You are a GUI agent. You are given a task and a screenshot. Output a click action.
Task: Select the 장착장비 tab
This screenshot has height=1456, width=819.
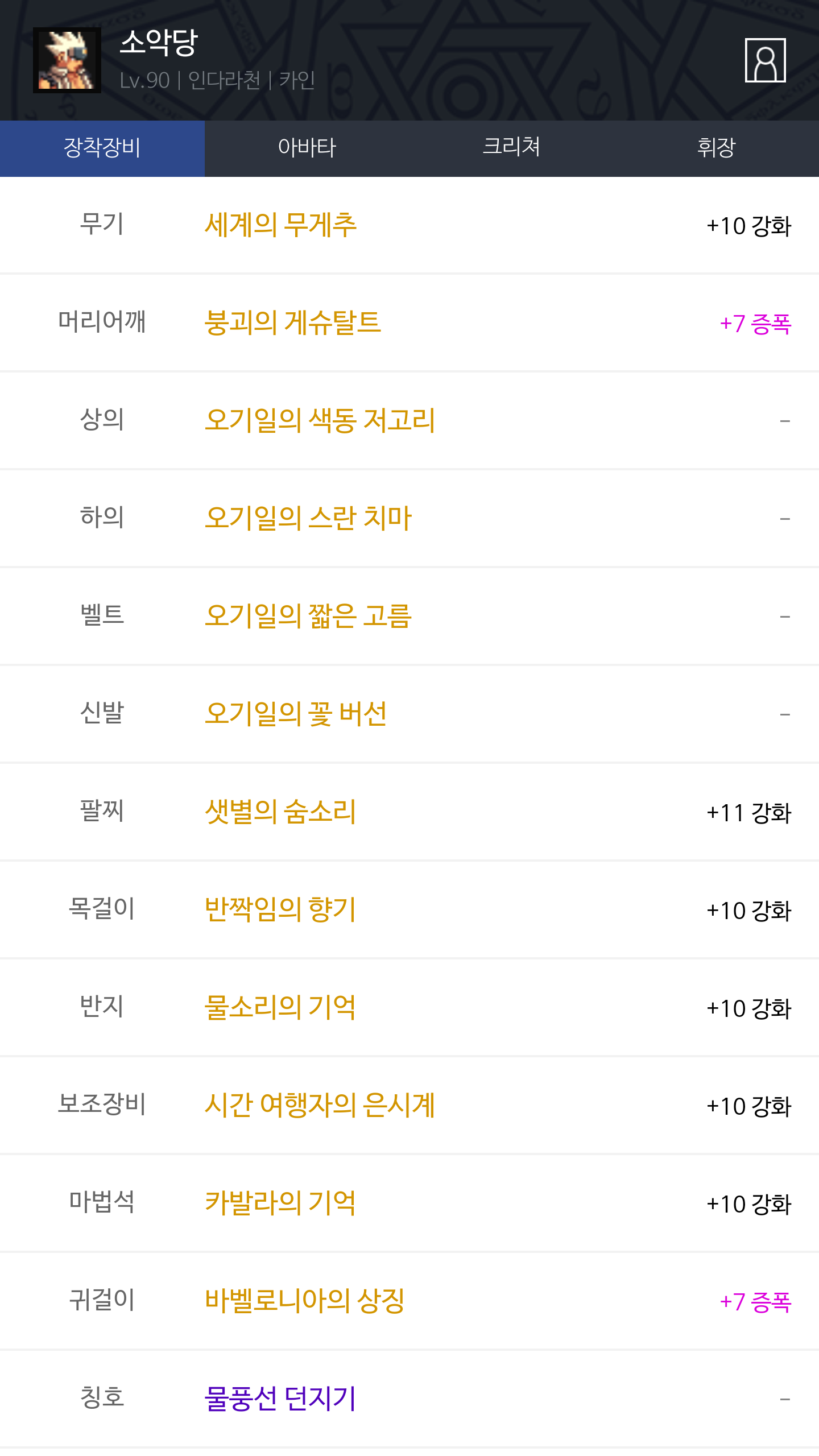(102, 148)
